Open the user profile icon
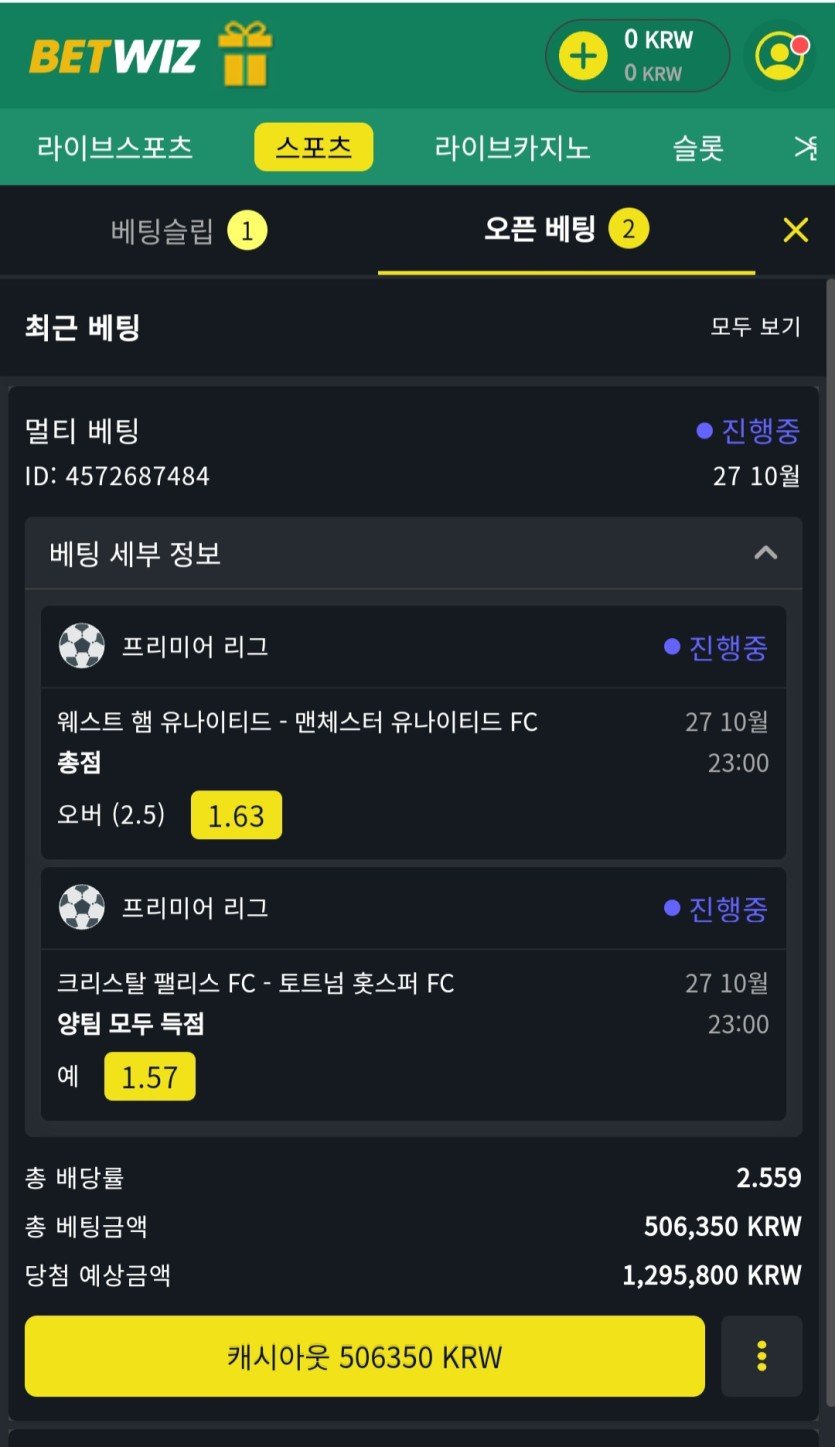 coord(780,56)
